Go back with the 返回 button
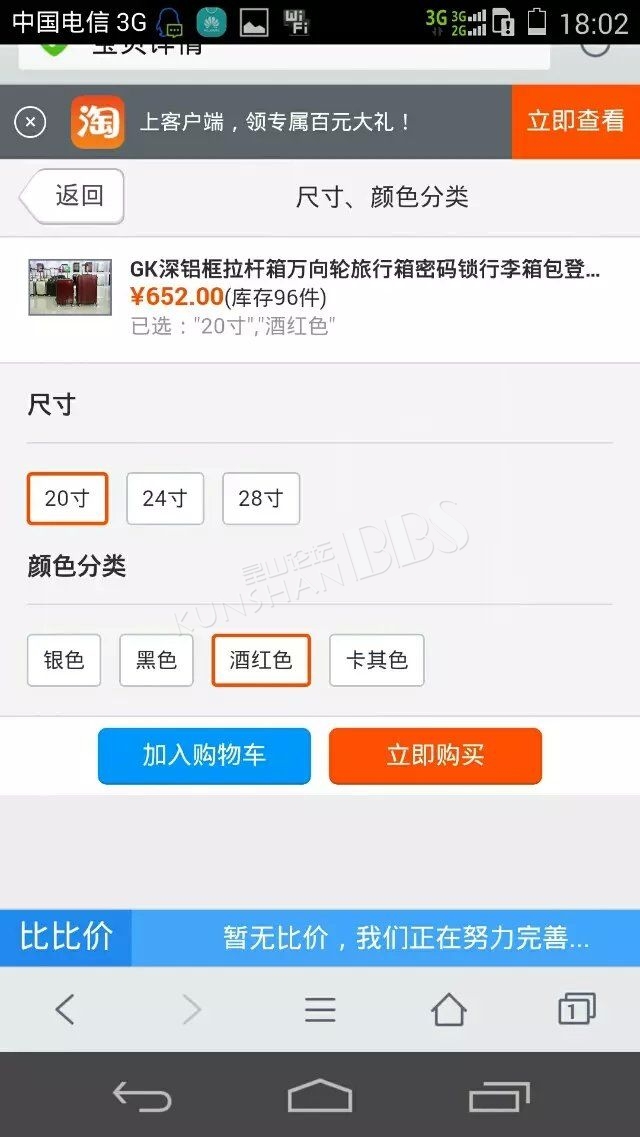The image size is (640, 1137). (72, 196)
